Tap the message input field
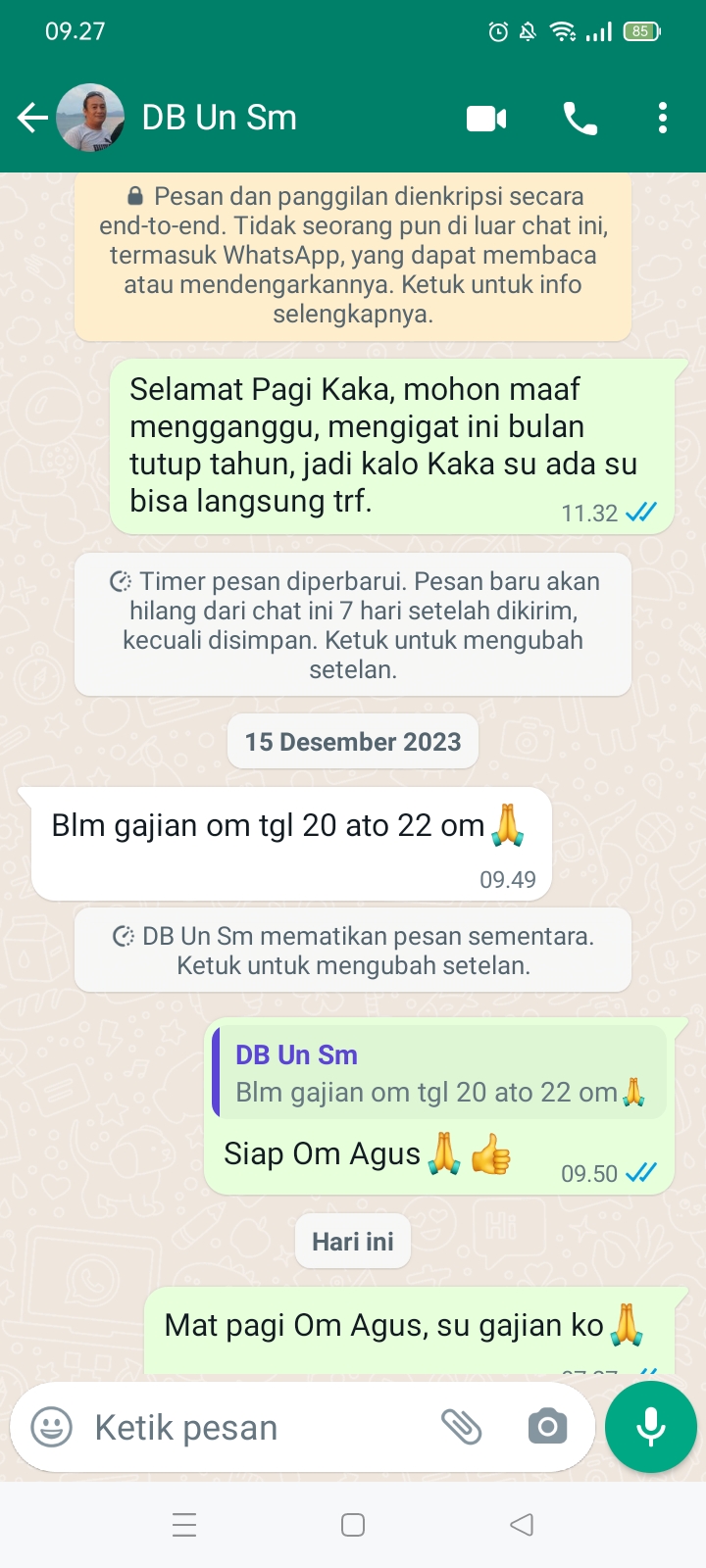 click(245, 1427)
